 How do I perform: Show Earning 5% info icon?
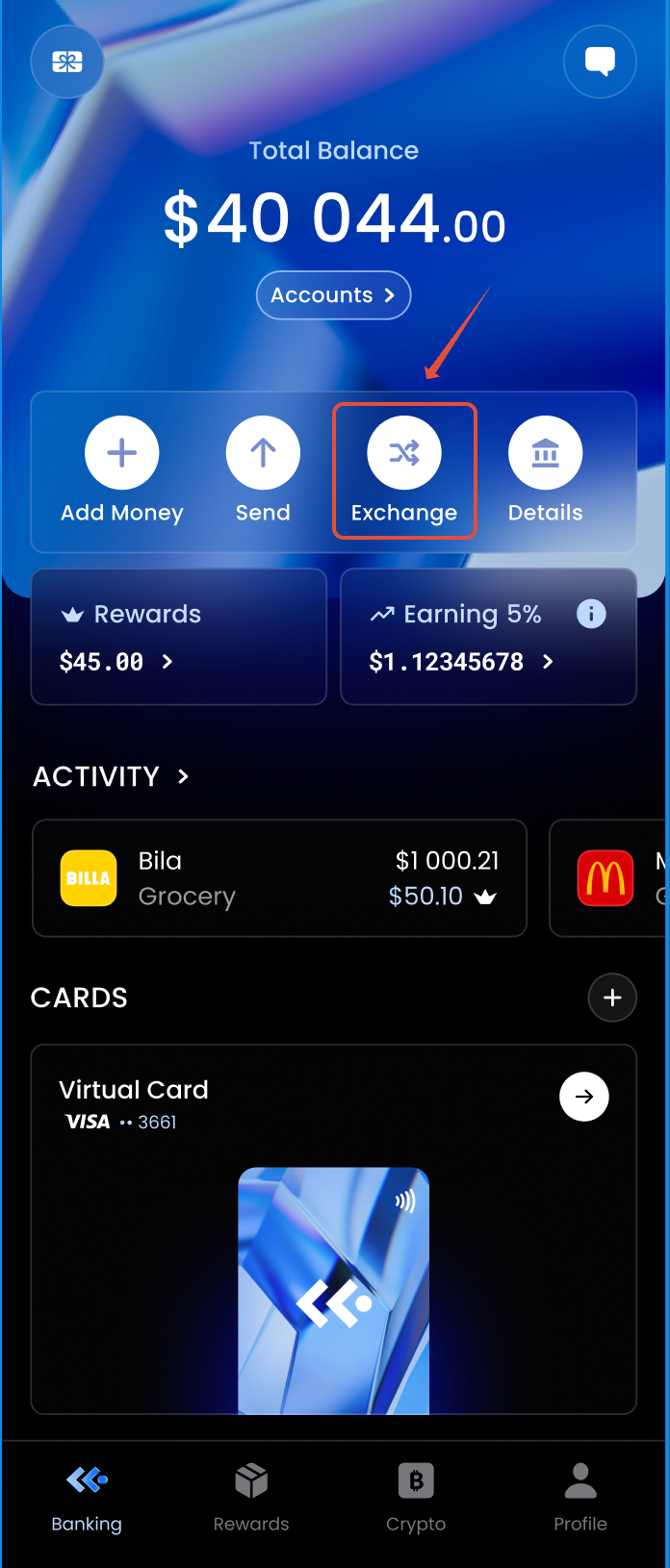coord(591,614)
